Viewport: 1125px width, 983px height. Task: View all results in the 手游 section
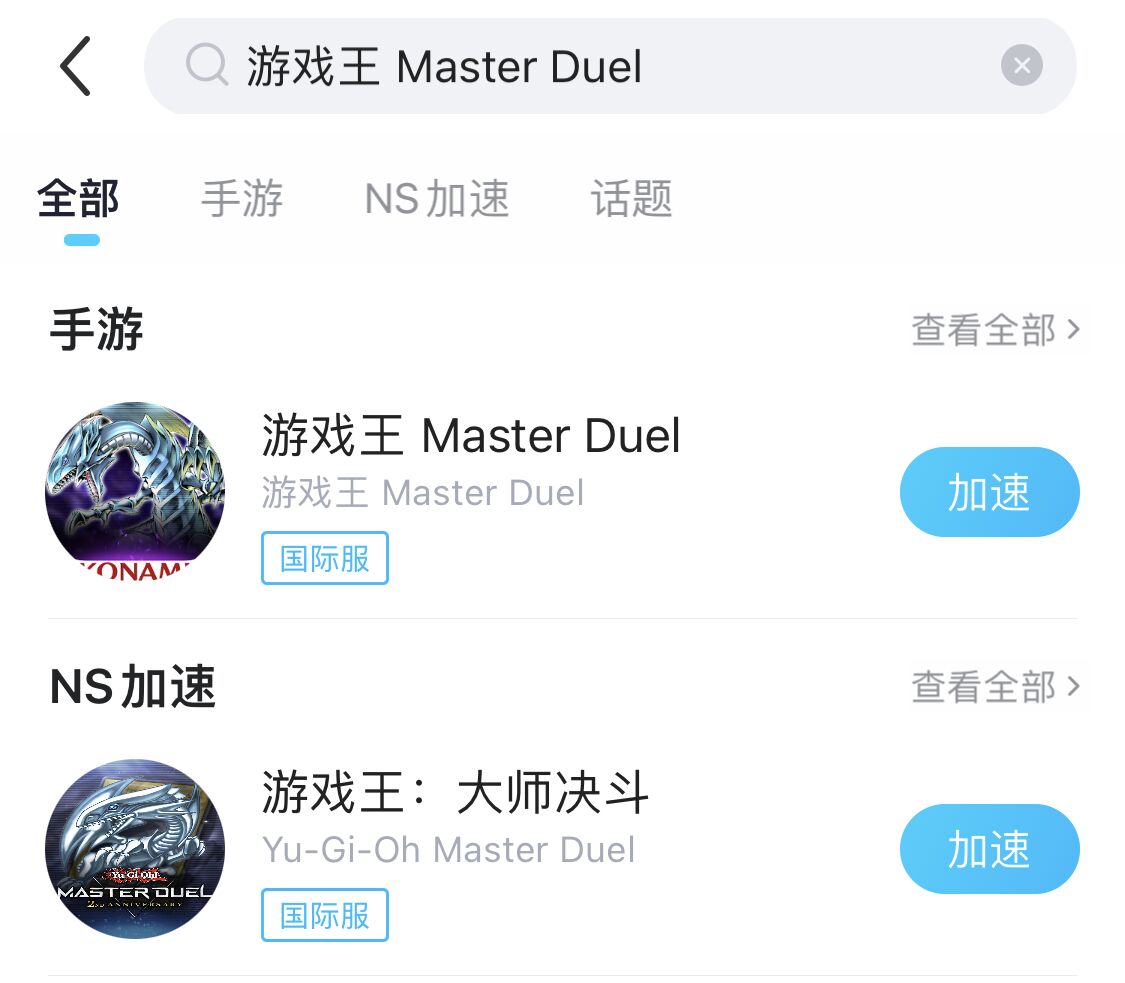[x=995, y=329]
